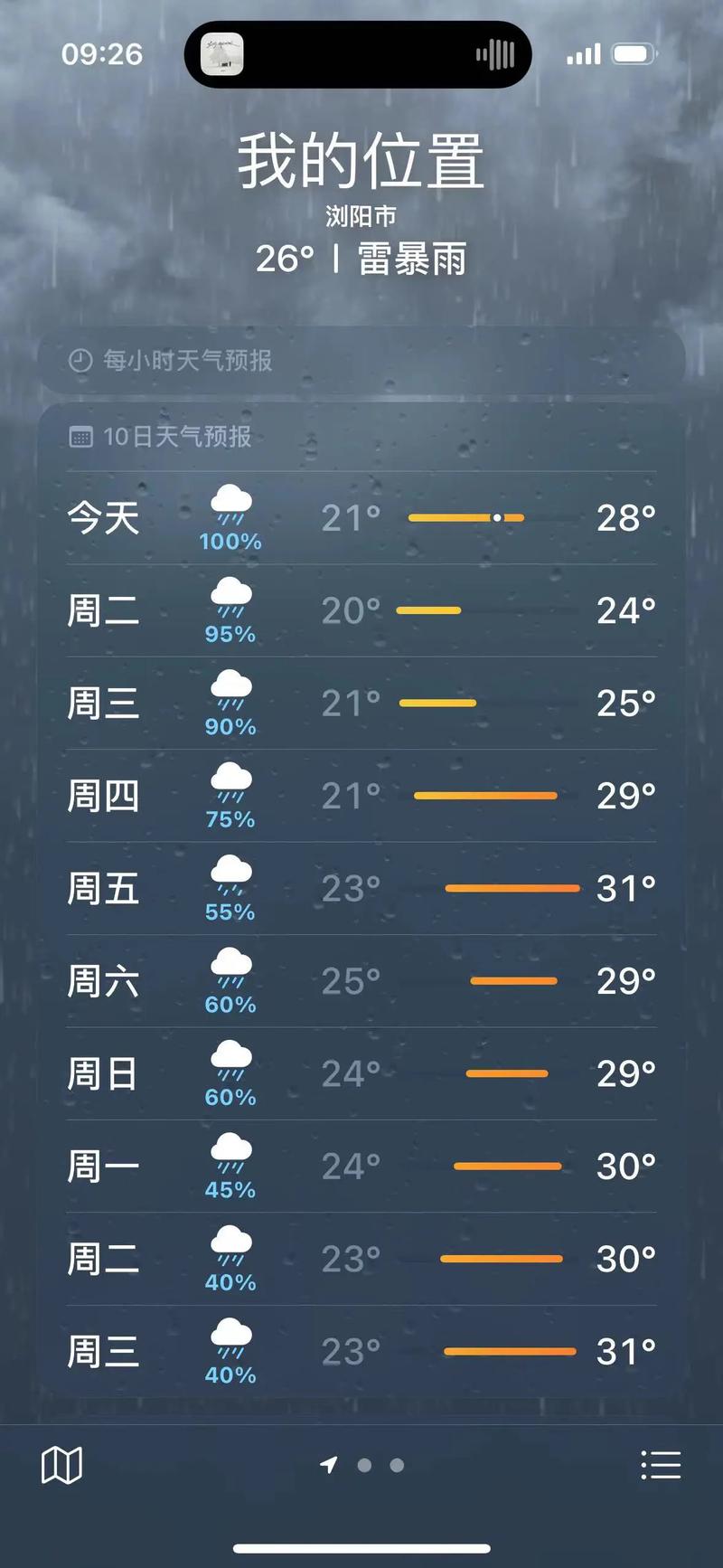Tap today's temperature range bar with the dot

point(467,517)
